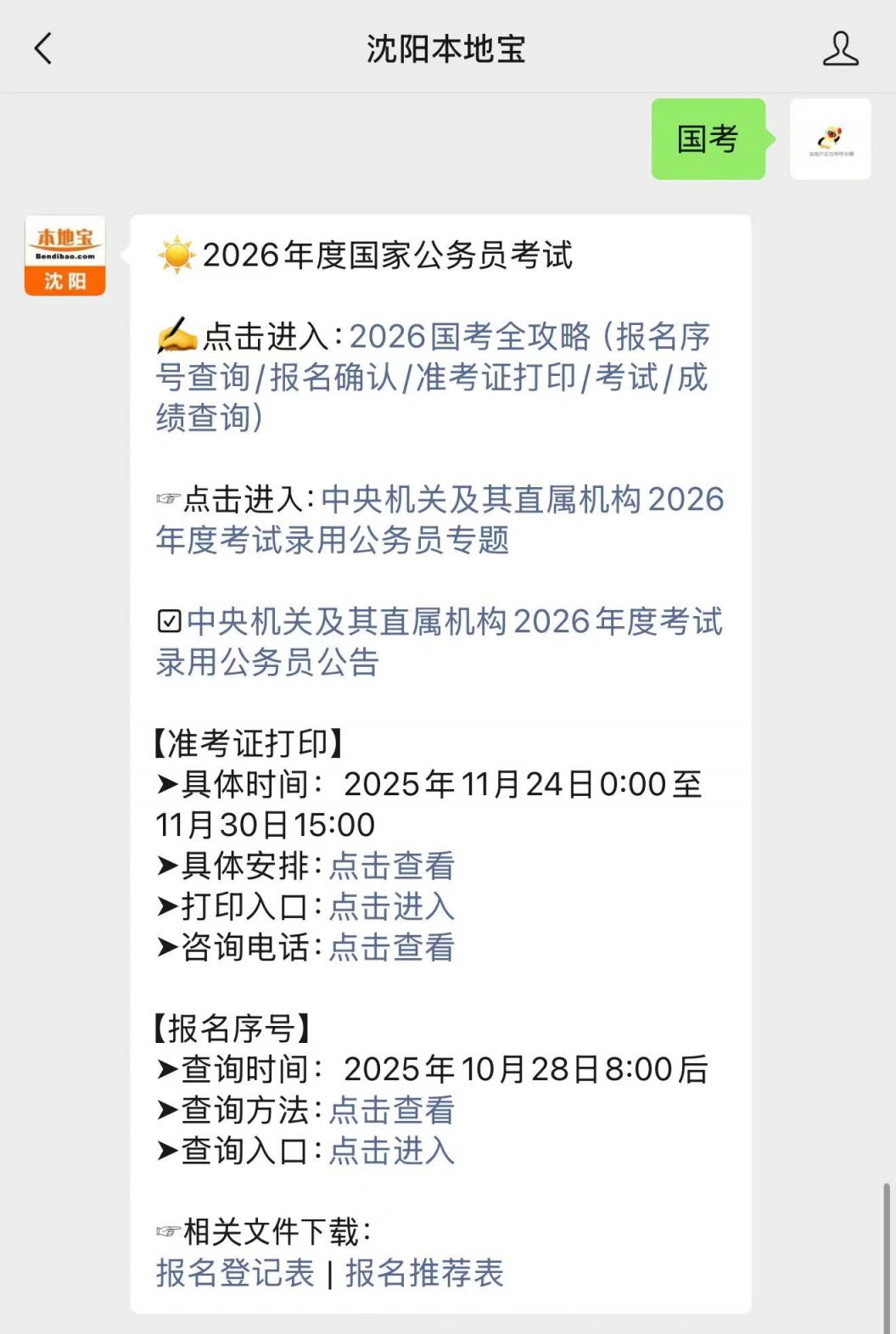Screen dimensions: 896x1334
Task: Tap 点击进入 next to 打印入口
Action: pos(392,907)
